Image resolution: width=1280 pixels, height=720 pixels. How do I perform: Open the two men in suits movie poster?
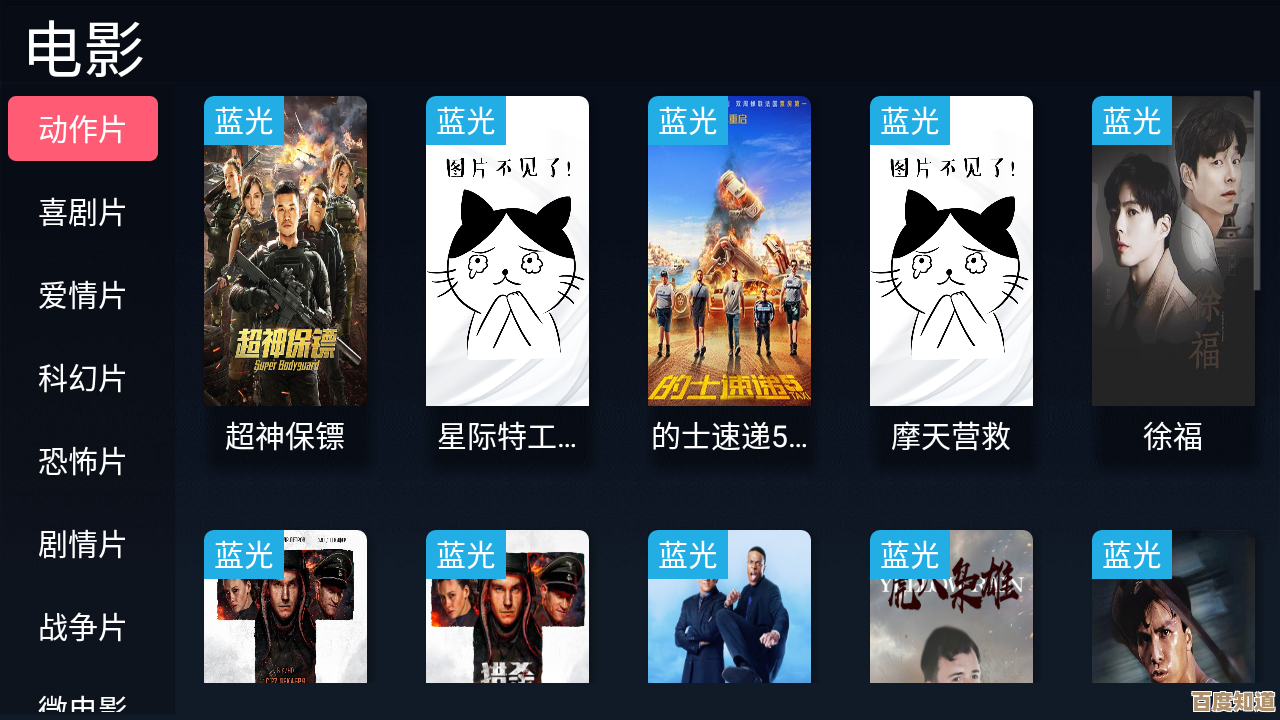coord(729,610)
